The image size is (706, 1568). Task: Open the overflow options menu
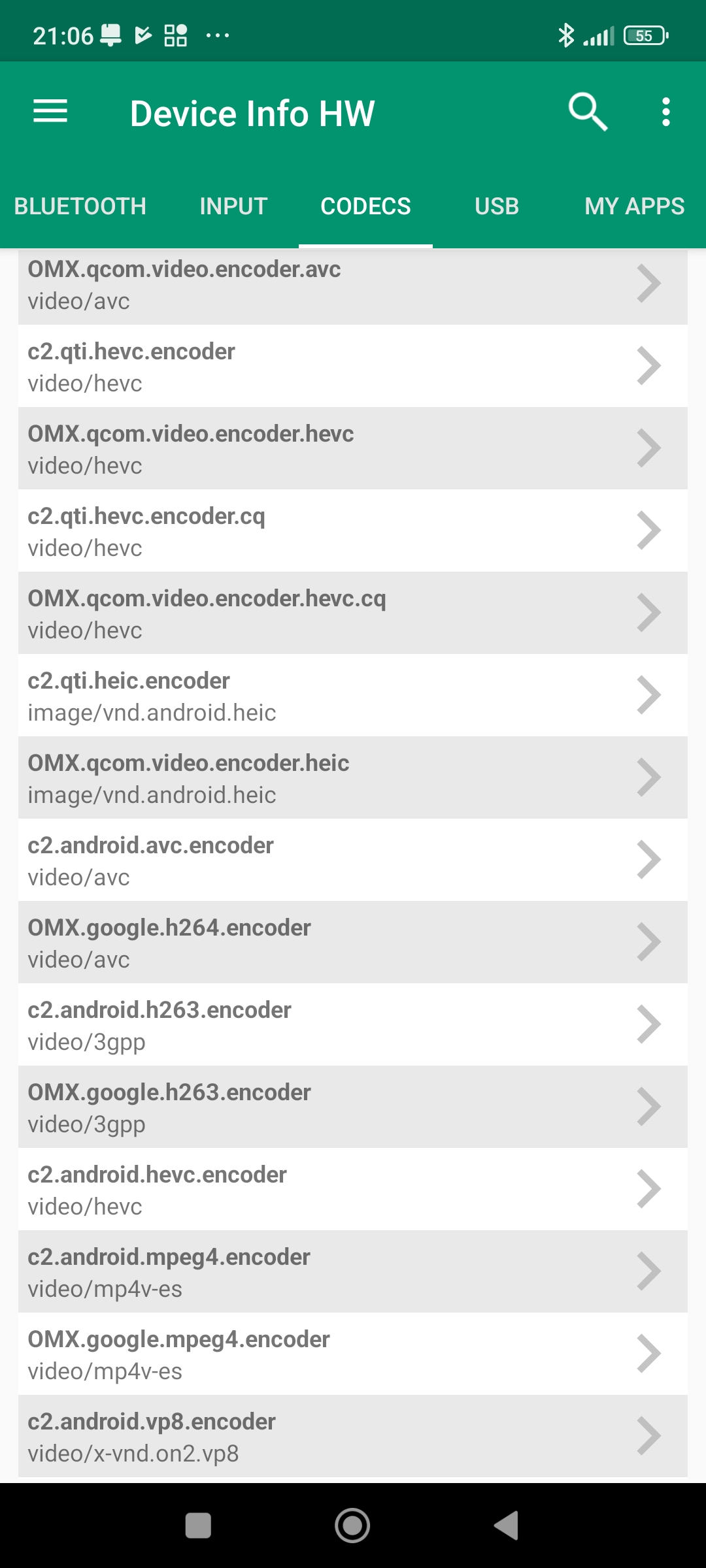[665, 112]
